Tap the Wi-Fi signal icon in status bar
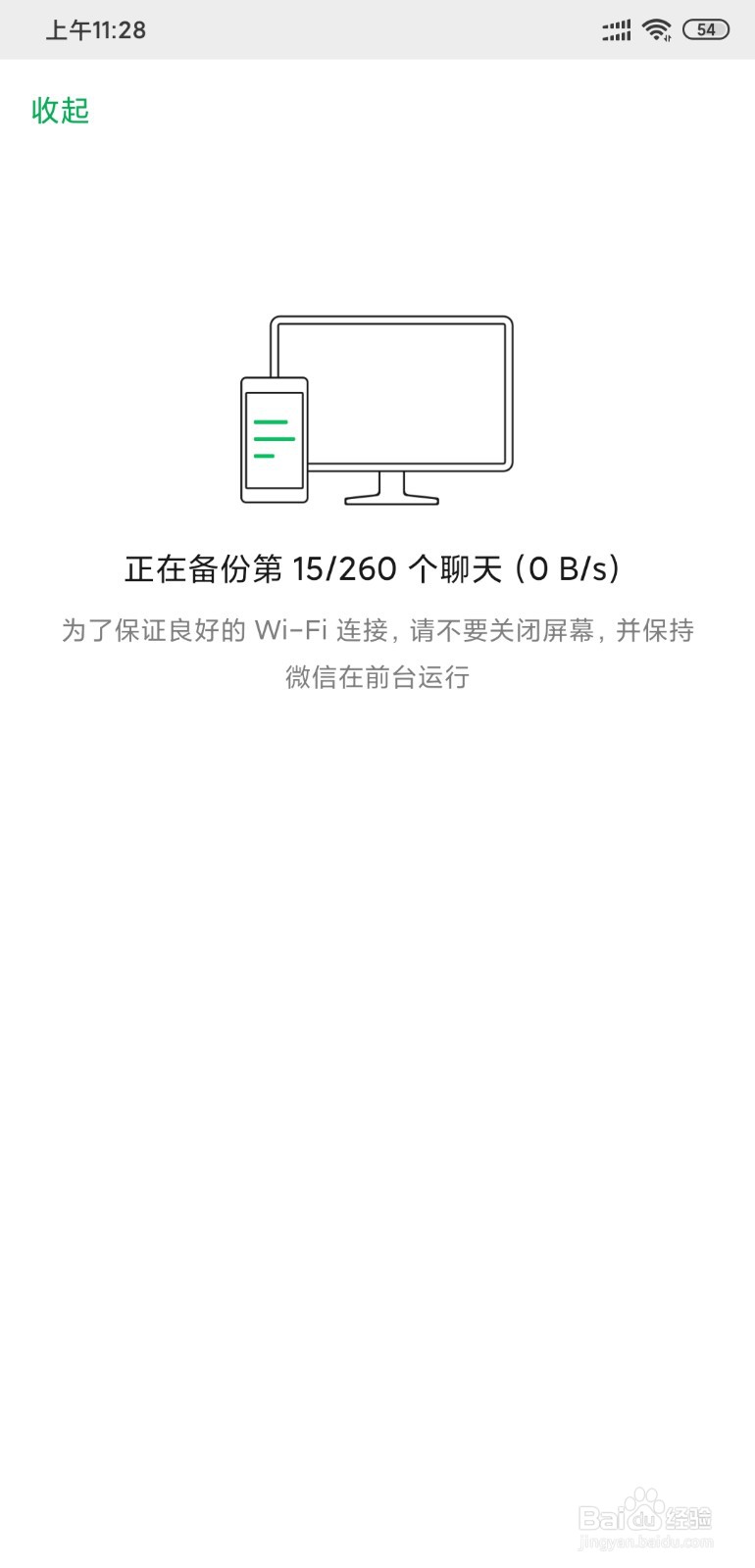 (x=655, y=29)
